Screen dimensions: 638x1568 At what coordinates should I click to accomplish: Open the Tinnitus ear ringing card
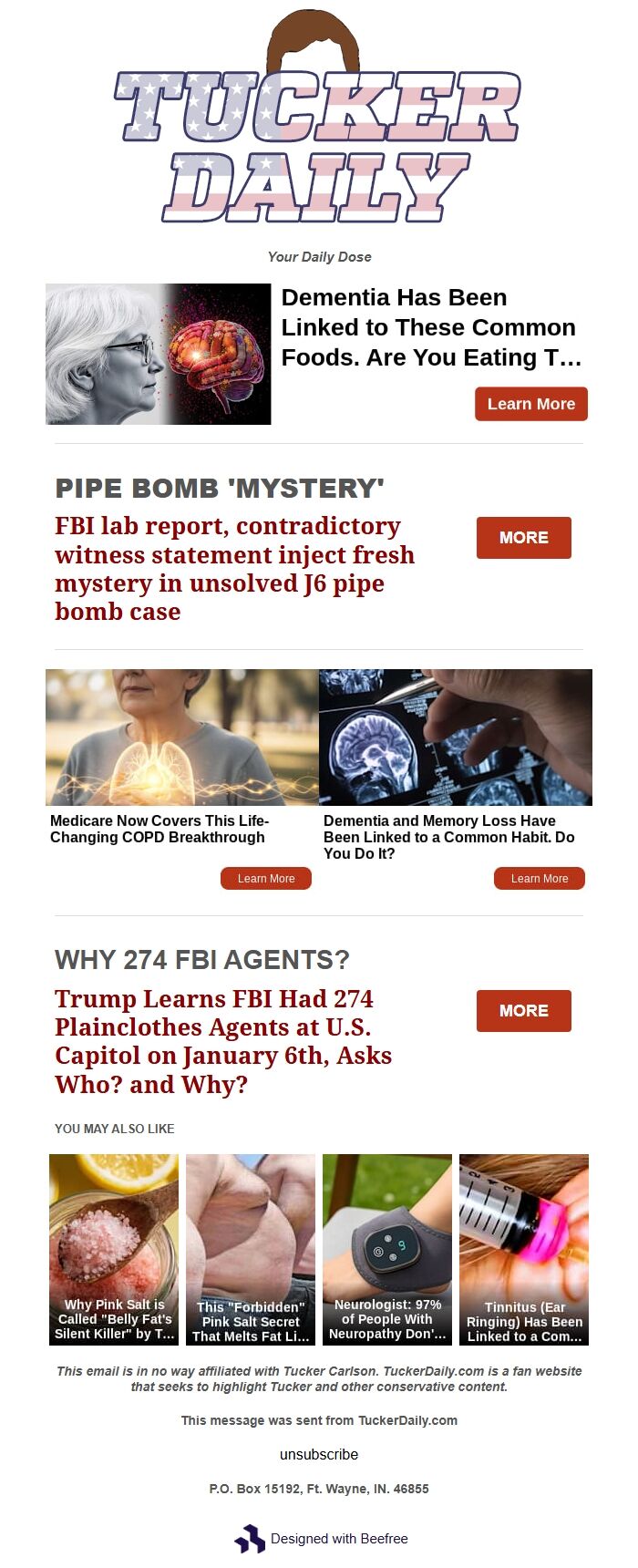tap(524, 1249)
